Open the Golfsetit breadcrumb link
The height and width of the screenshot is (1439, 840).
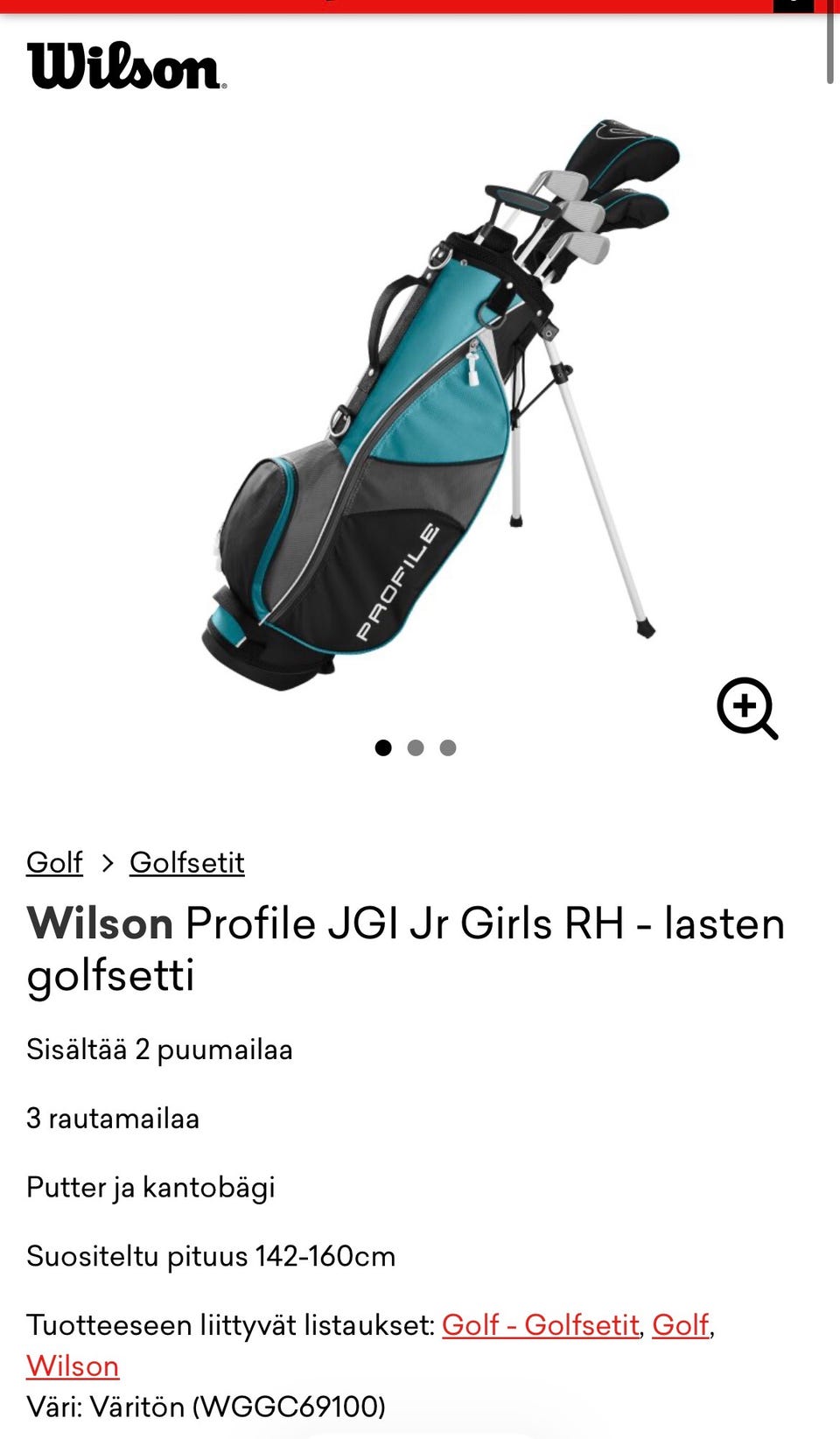point(187,862)
